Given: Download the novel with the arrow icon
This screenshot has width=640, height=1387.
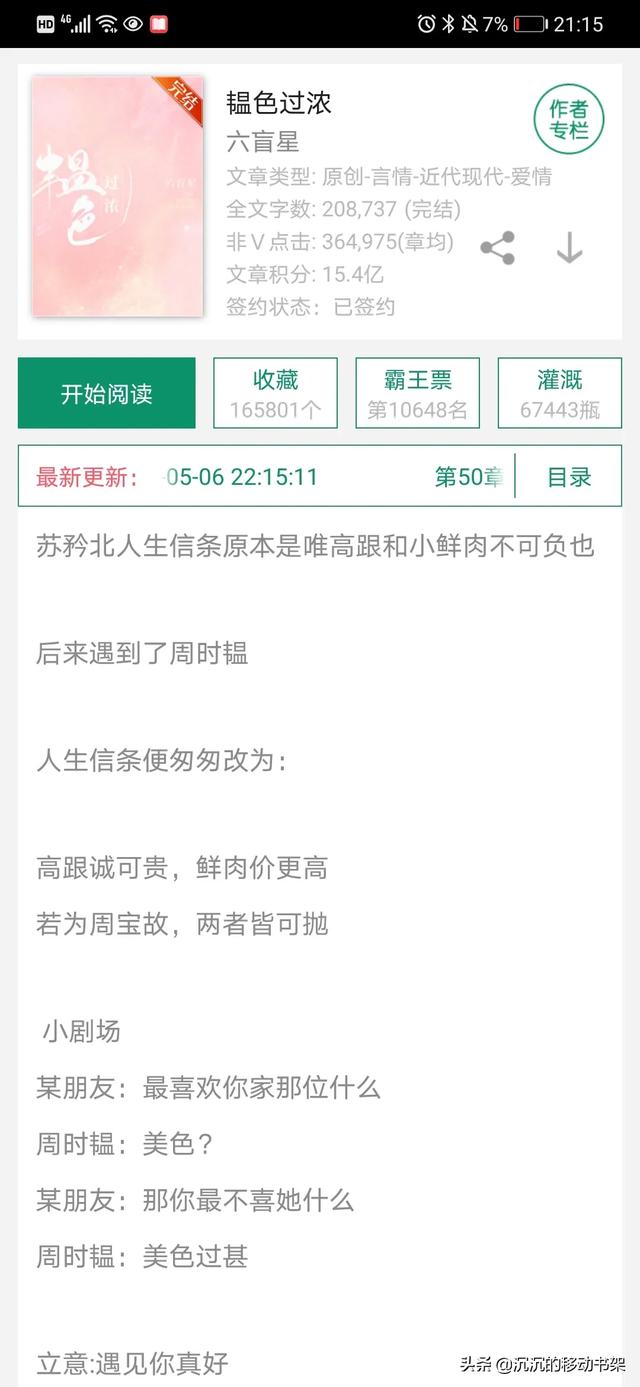Looking at the screenshot, I should (x=569, y=248).
